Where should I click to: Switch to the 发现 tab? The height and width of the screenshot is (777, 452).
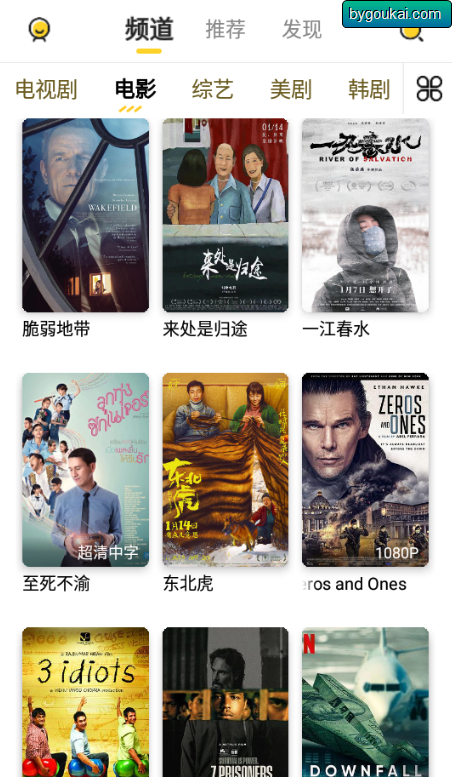302,29
